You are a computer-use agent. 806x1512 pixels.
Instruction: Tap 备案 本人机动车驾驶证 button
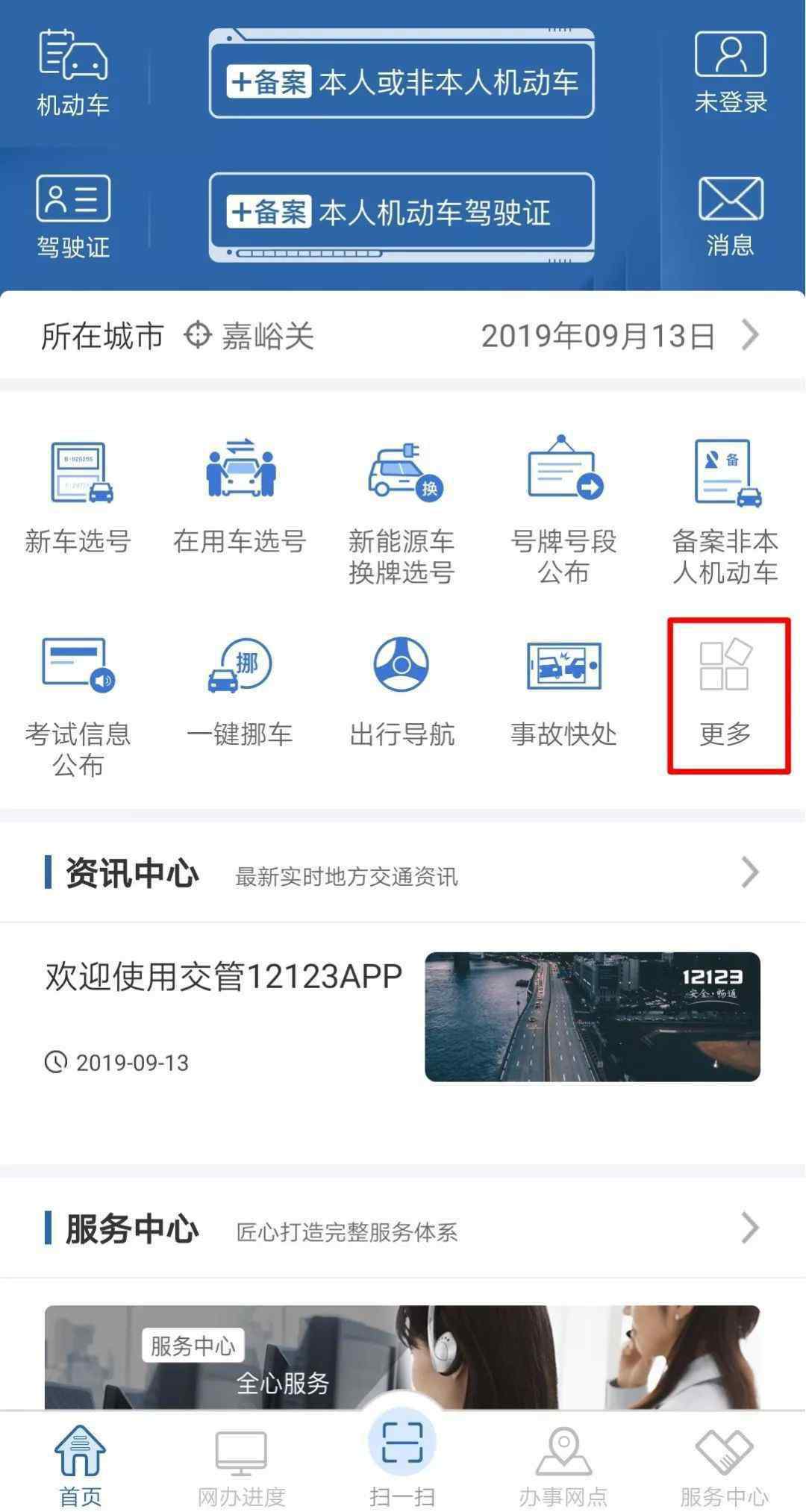click(402, 213)
